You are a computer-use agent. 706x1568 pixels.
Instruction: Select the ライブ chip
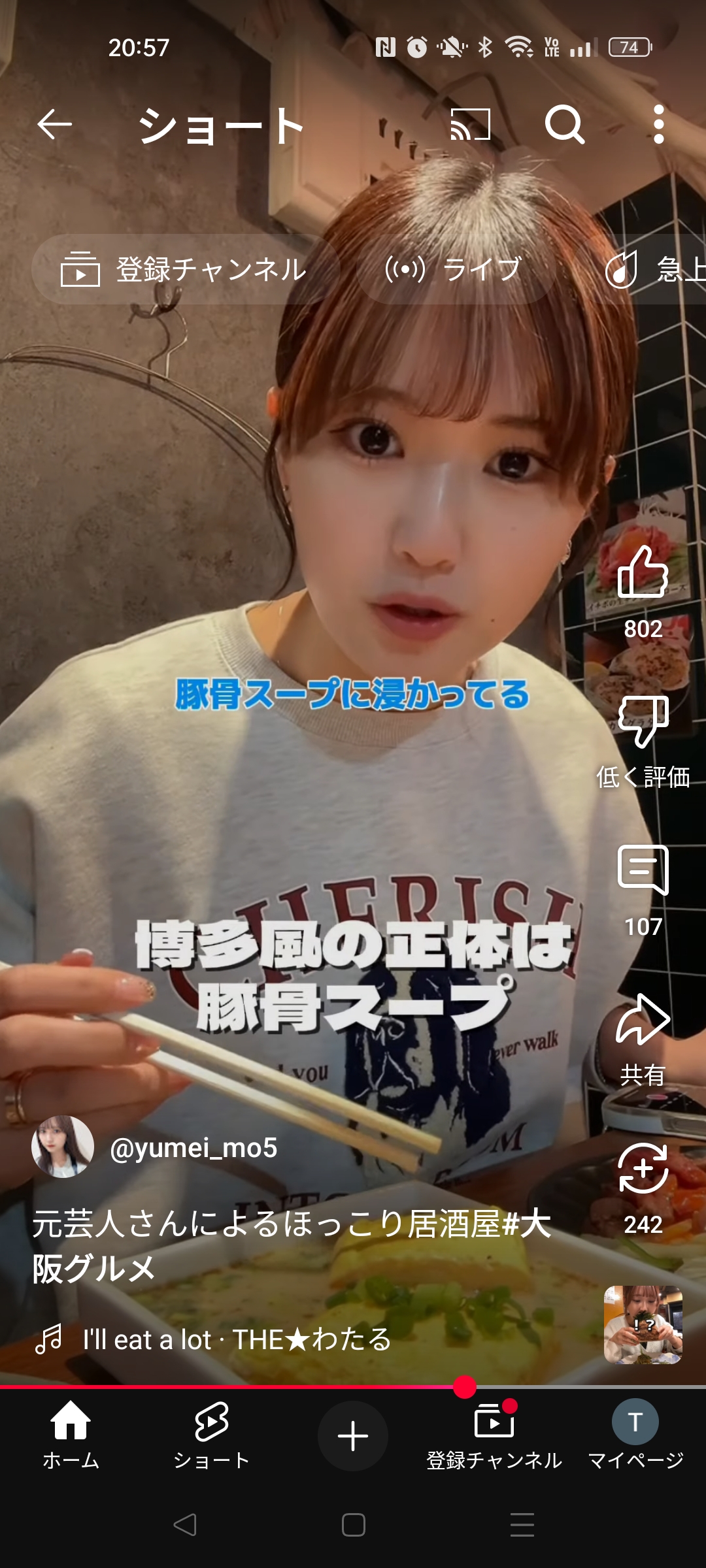tap(455, 269)
